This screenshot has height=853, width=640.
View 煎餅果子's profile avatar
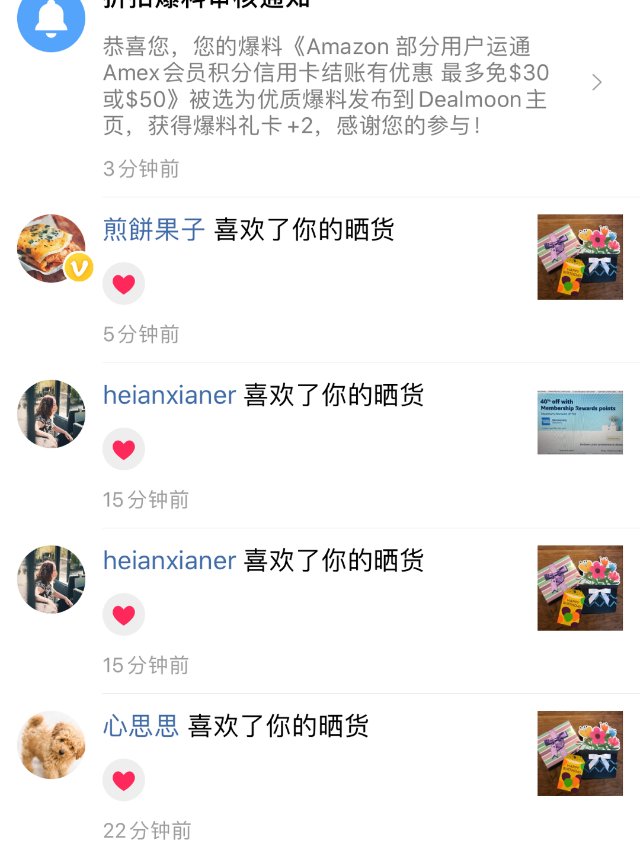tap(51, 248)
